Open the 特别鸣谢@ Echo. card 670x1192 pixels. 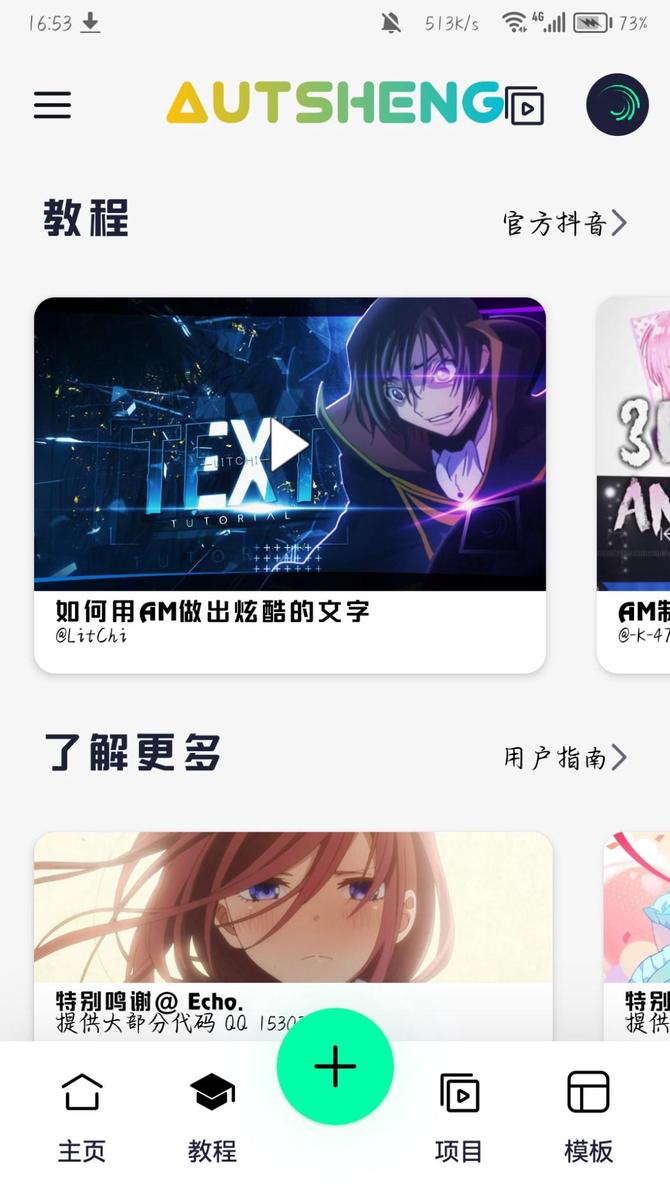[x=293, y=920]
